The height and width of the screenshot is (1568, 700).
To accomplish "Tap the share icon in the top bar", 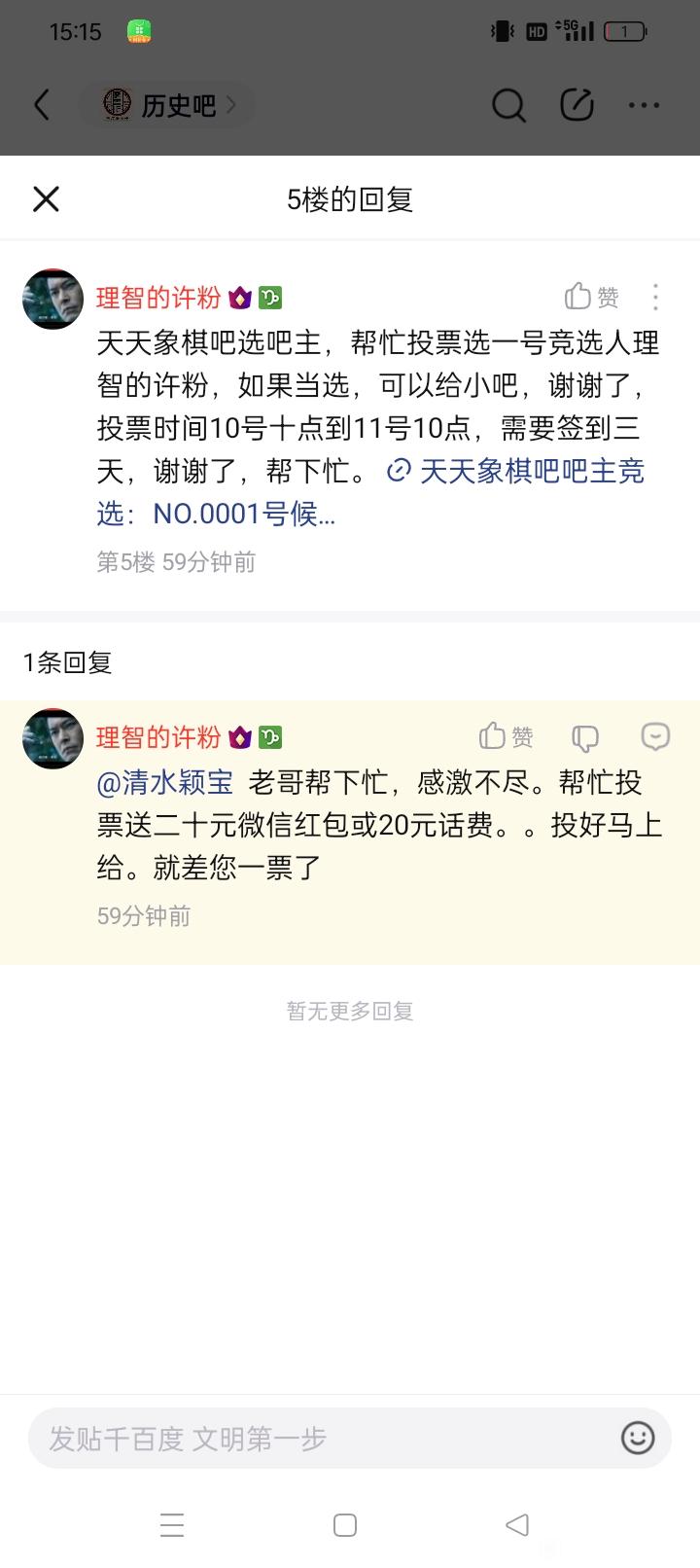I will coord(577,105).
